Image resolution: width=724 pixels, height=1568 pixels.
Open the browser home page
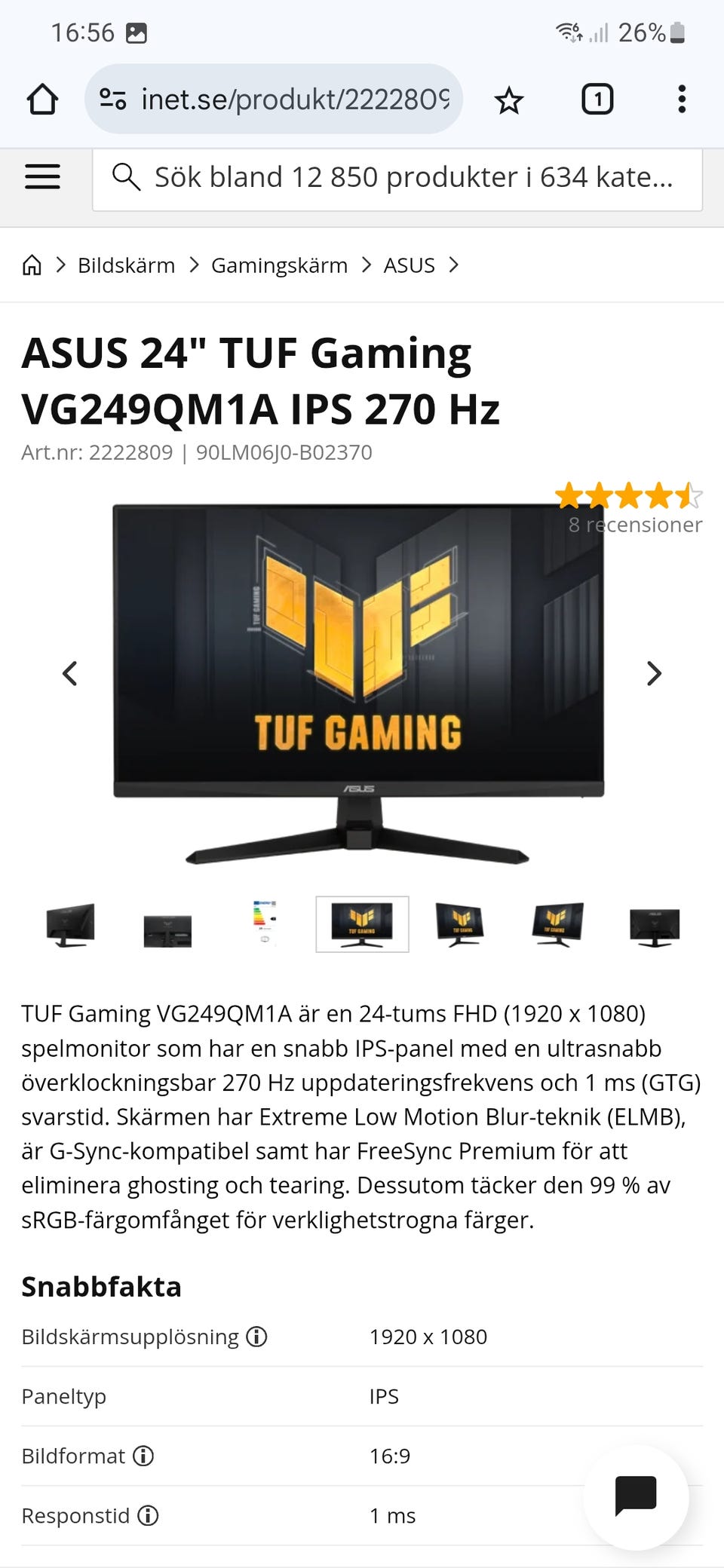click(42, 100)
